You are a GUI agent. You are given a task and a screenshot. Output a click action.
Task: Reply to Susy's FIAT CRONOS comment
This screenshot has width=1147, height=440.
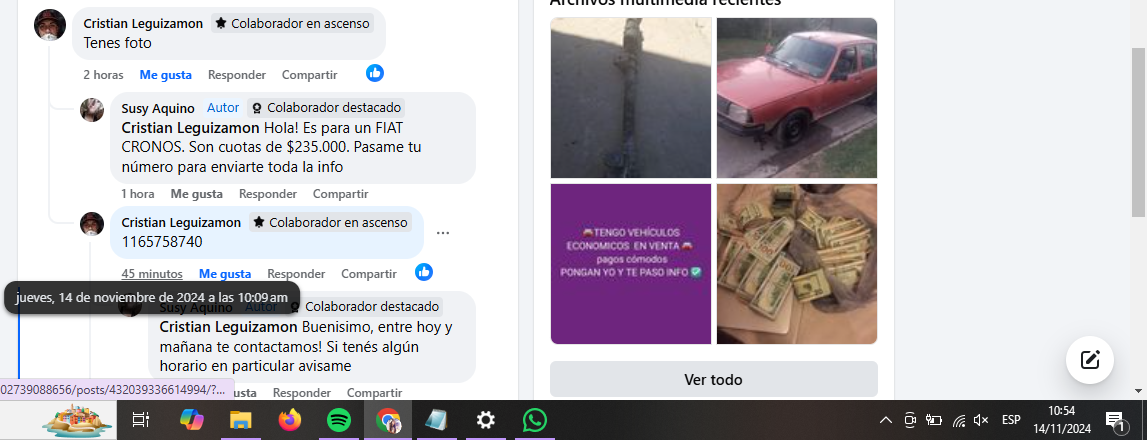pos(267,194)
